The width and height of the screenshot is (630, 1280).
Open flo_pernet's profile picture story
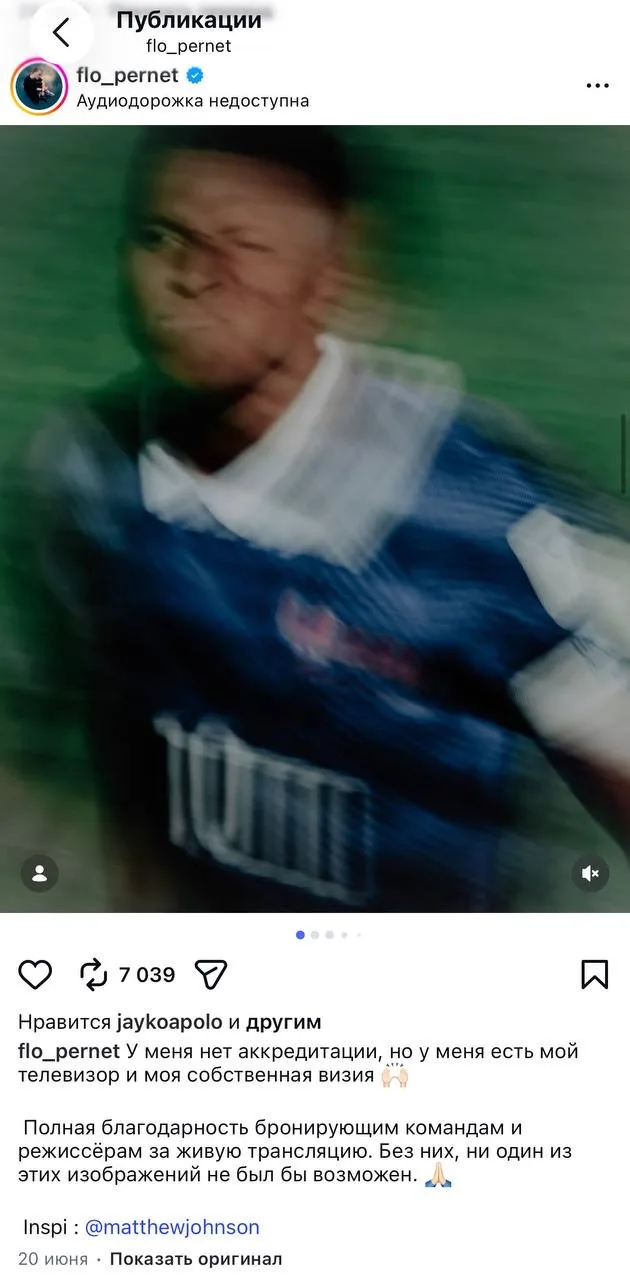[x=39, y=87]
